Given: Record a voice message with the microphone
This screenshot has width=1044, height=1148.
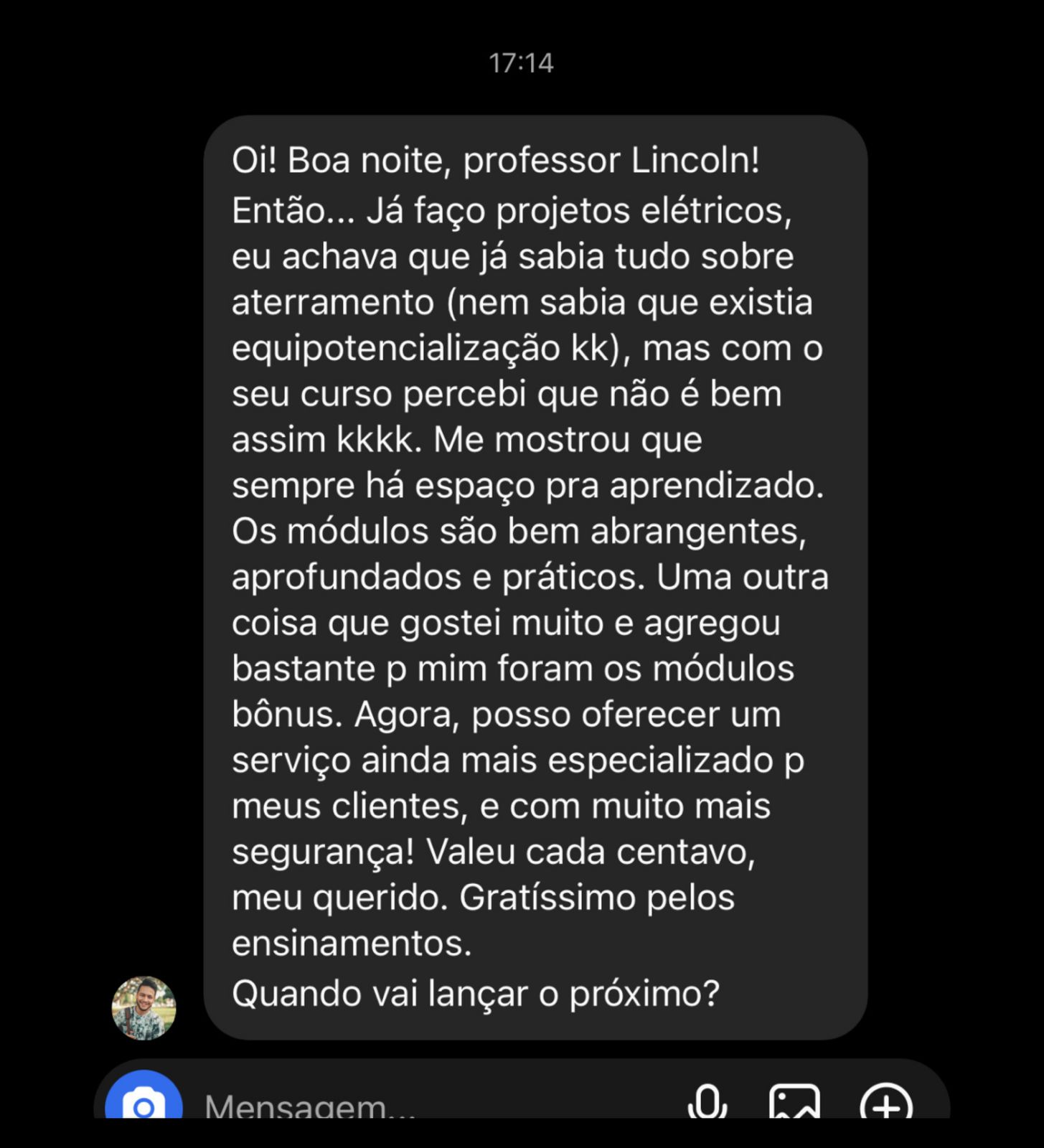Looking at the screenshot, I should [x=707, y=1104].
